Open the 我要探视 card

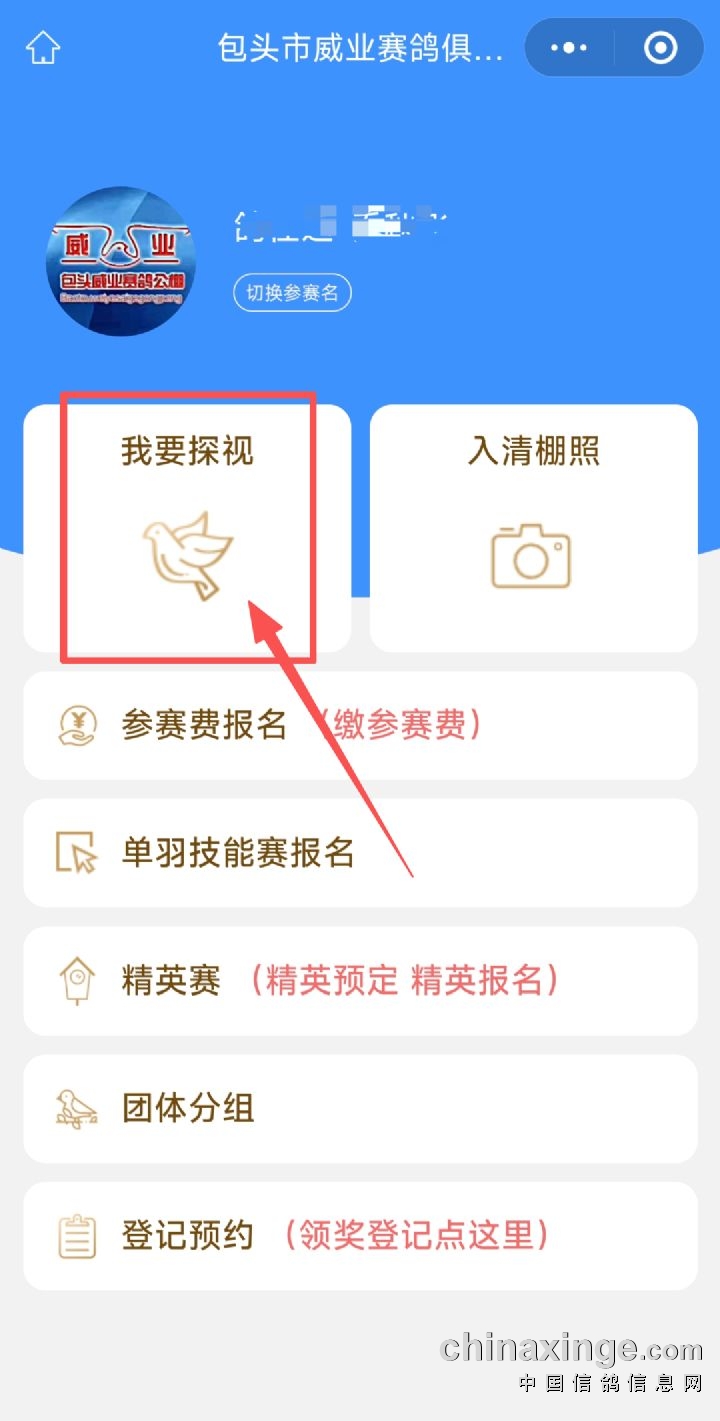[188, 527]
